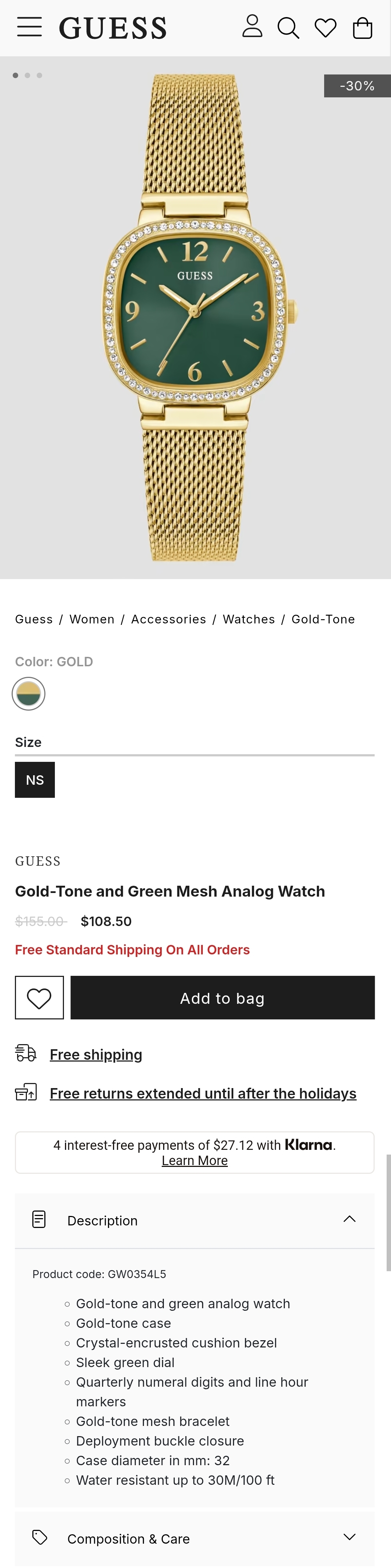
Task: Tap Klarna's Learn More link
Action: tap(194, 1161)
